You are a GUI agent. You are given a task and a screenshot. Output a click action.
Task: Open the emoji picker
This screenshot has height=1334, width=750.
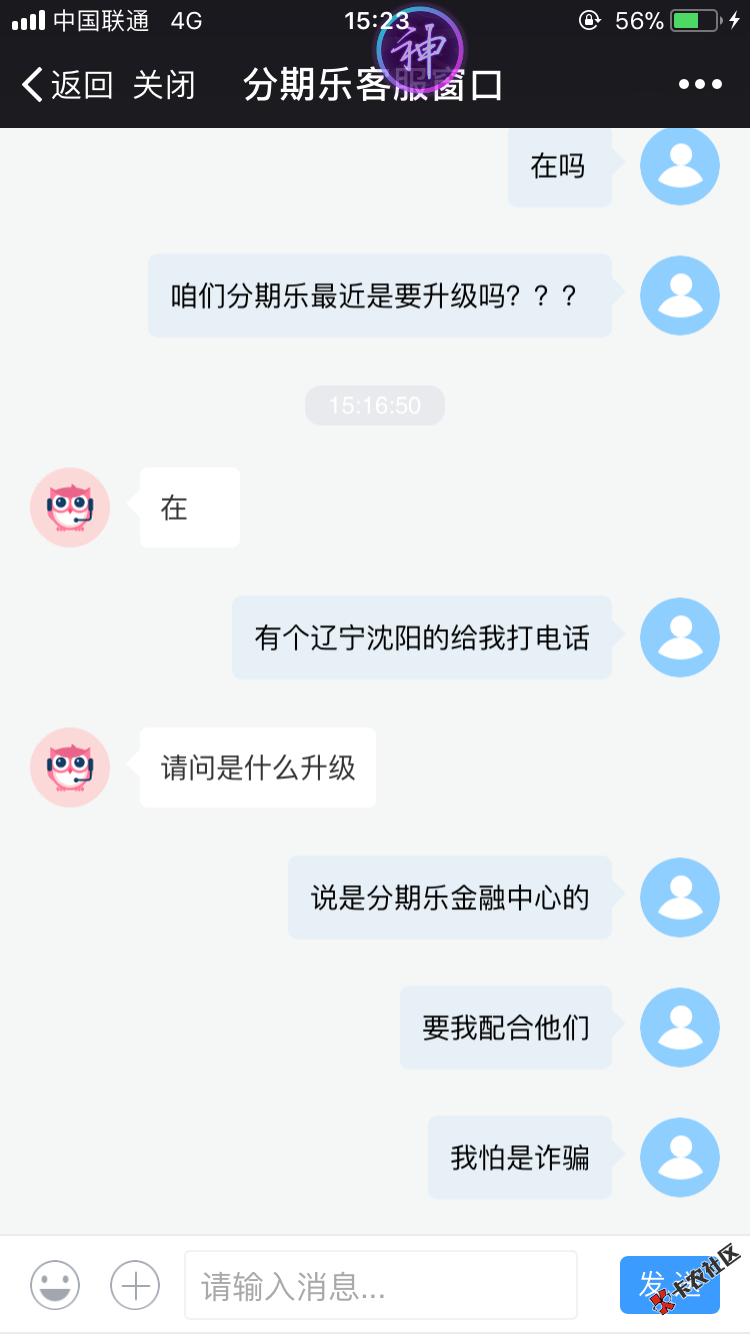point(55,1284)
